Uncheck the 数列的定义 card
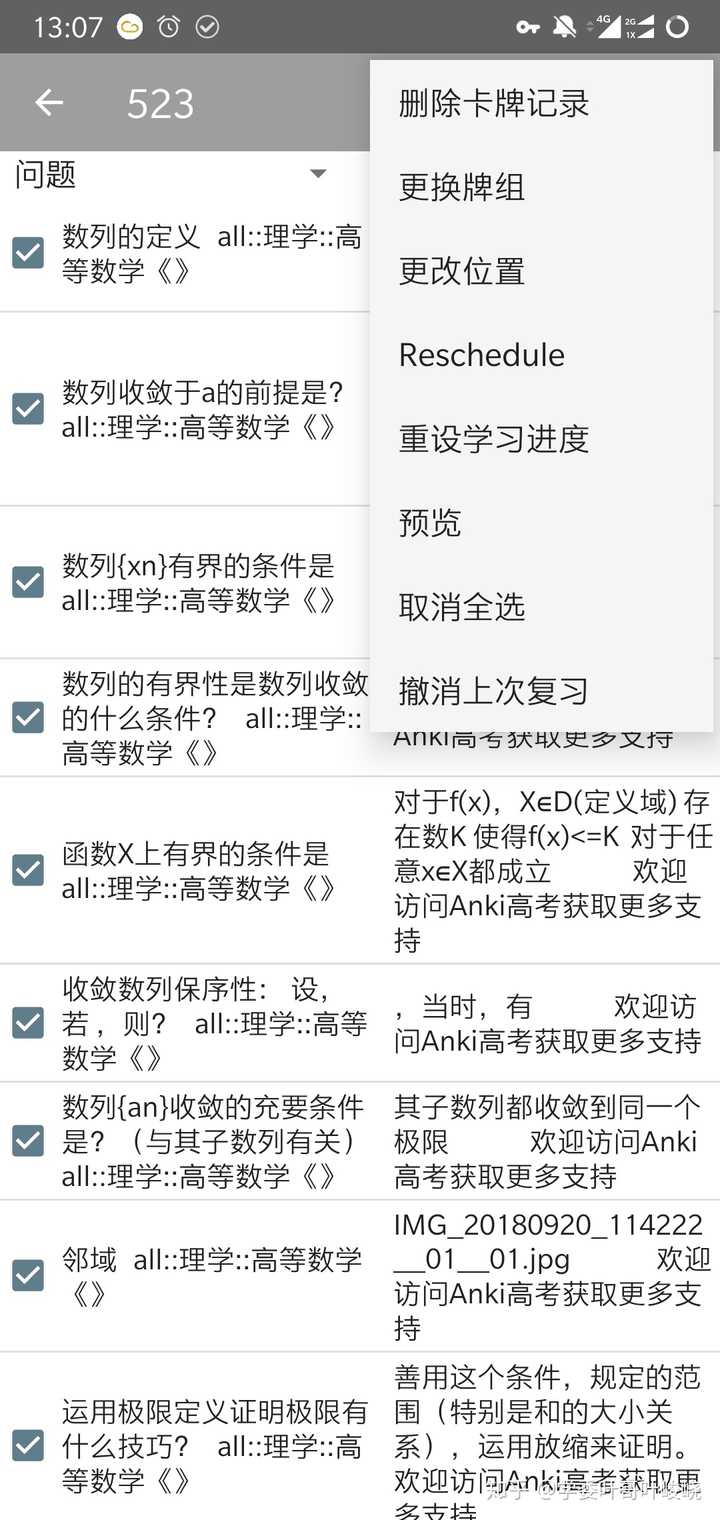This screenshot has width=720, height=1520. click(x=28, y=253)
